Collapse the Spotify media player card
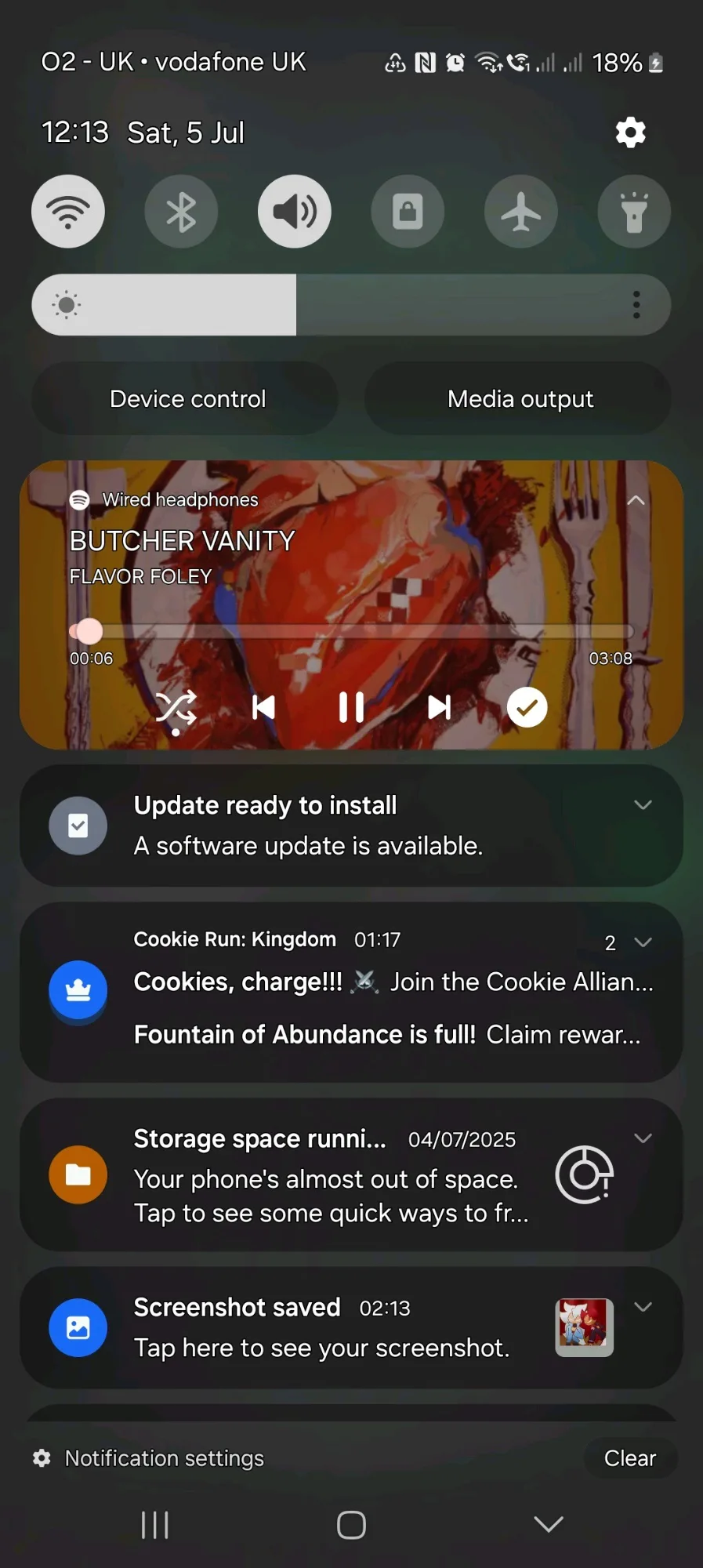The height and width of the screenshot is (1568, 703). (x=636, y=500)
